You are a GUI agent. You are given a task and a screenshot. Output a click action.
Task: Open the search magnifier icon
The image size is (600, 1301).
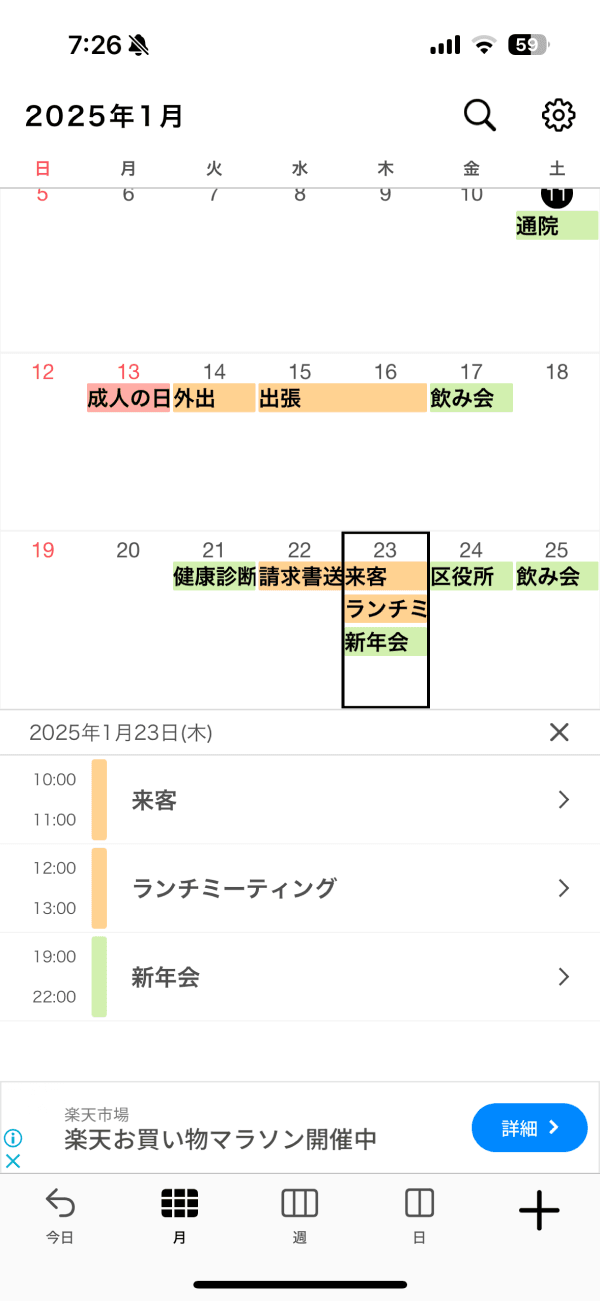pyautogui.click(x=480, y=116)
